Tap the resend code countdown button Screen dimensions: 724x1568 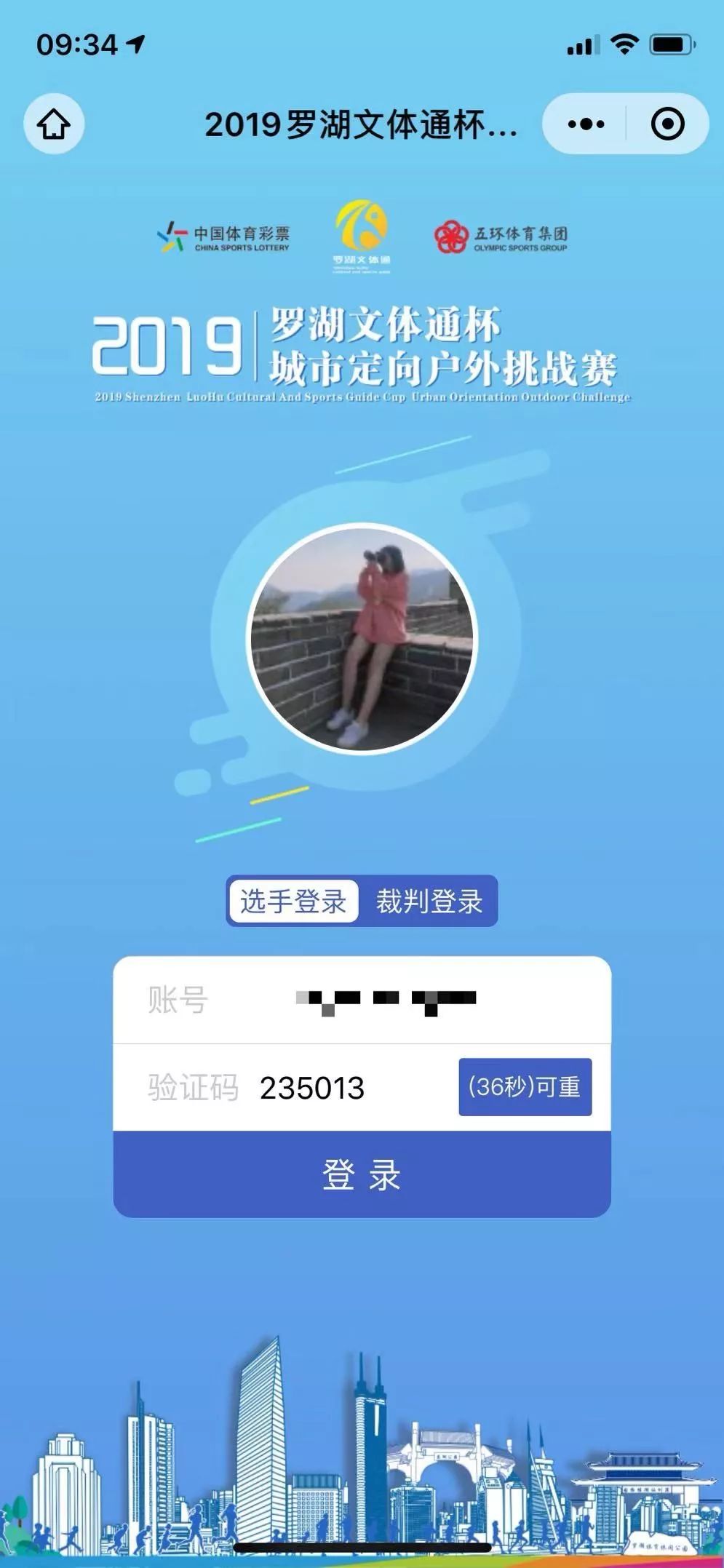point(525,1087)
